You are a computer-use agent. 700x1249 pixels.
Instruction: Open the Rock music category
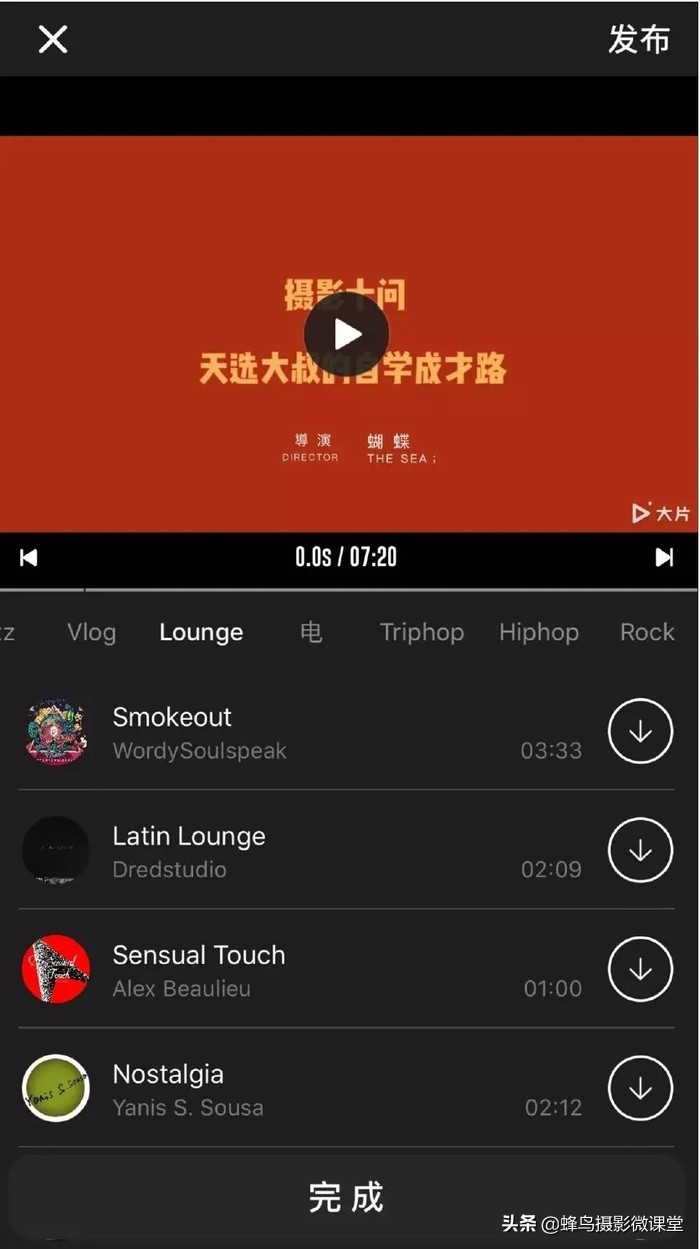[647, 632]
